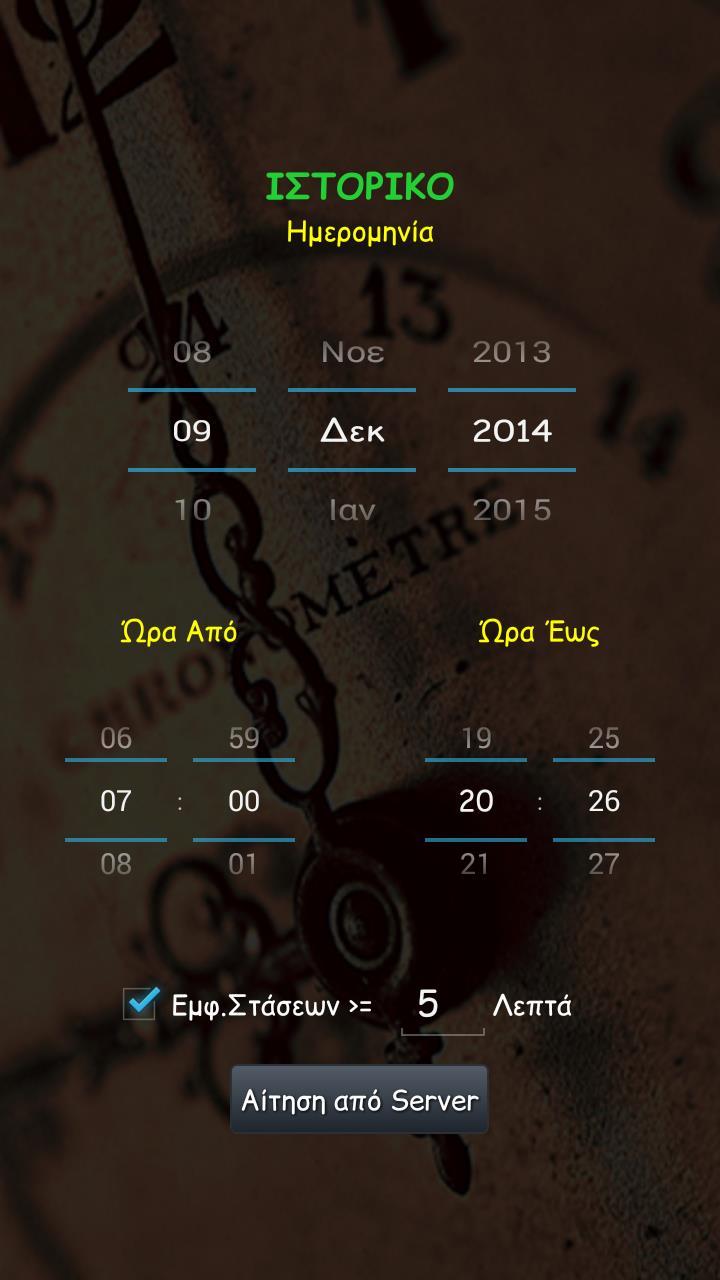Screen dimensions: 720x1280
Task: Edit the minutes field showing 5
Action: tap(441, 1004)
